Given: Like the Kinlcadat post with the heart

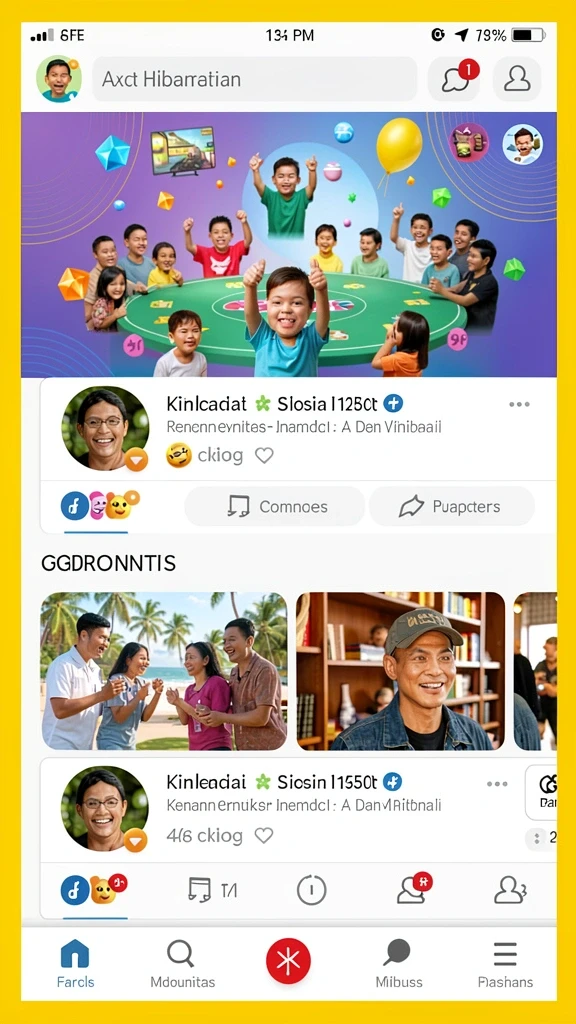Looking at the screenshot, I should [x=264, y=455].
